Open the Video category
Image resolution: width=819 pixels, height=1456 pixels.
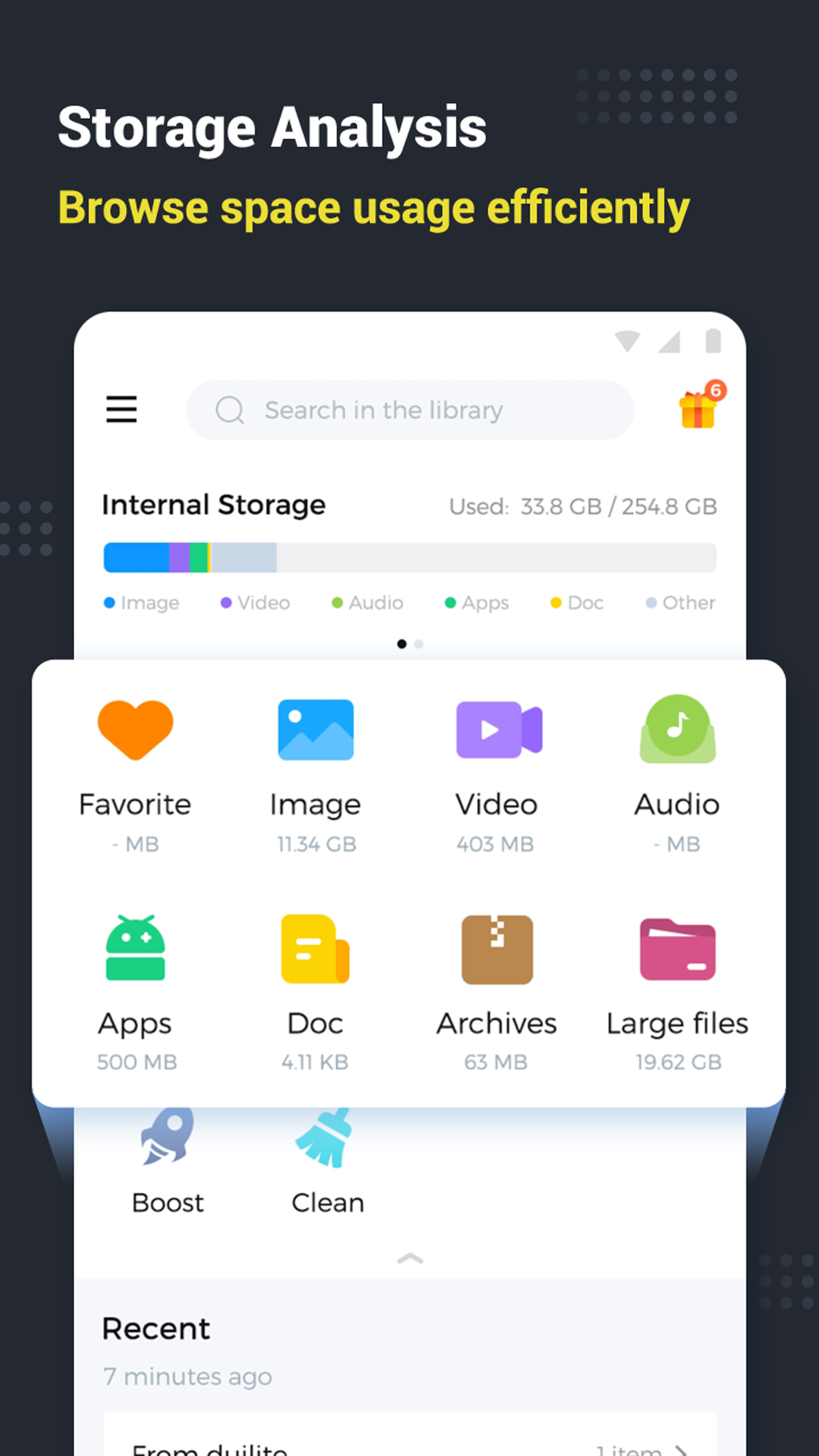(x=497, y=766)
